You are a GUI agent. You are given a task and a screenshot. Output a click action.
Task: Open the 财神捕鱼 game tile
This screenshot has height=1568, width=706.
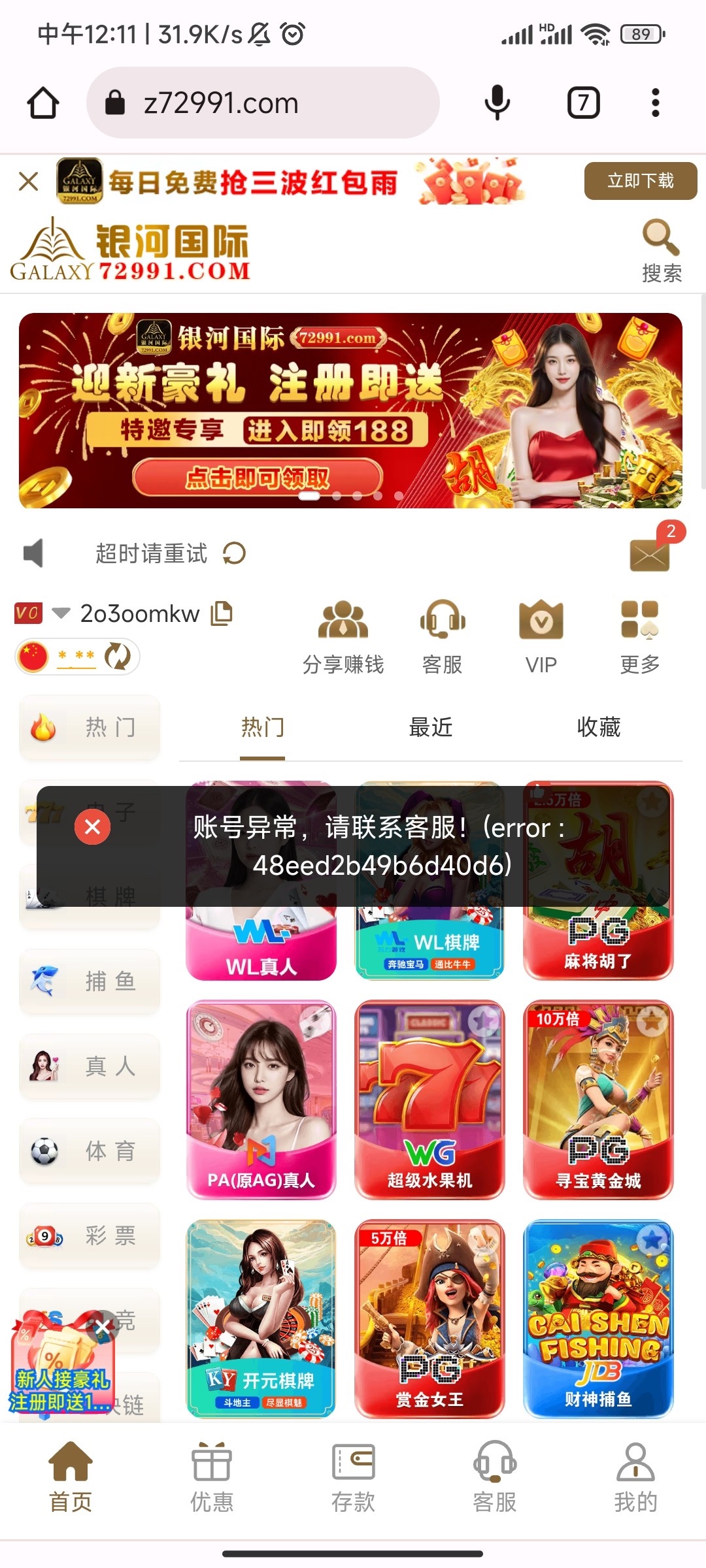(598, 1318)
